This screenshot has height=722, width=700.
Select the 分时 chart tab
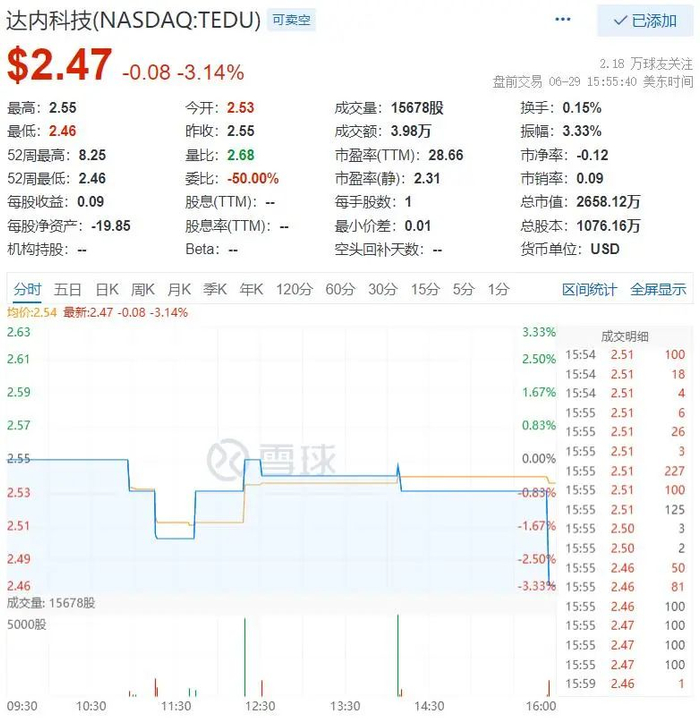(x=28, y=290)
